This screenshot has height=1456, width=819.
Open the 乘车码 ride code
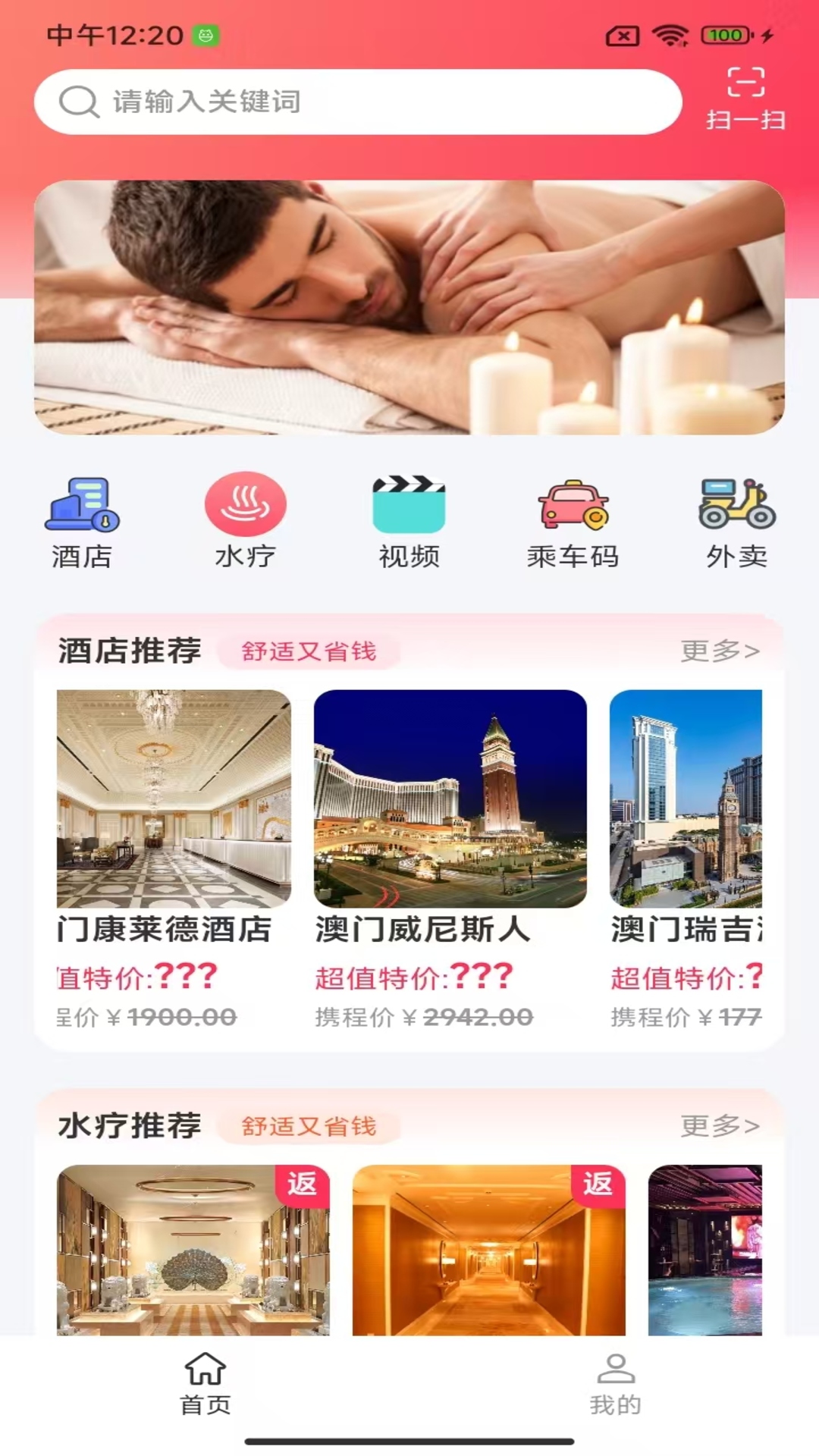pyautogui.click(x=573, y=523)
